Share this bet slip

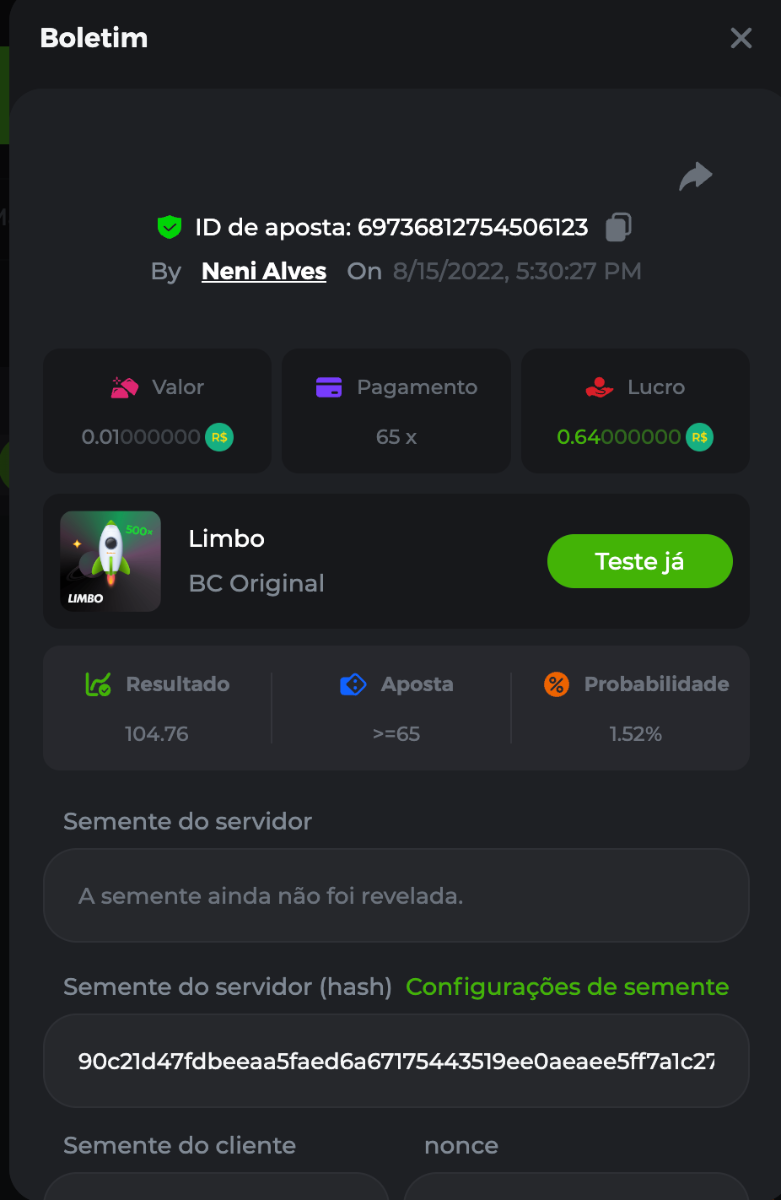click(695, 177)
